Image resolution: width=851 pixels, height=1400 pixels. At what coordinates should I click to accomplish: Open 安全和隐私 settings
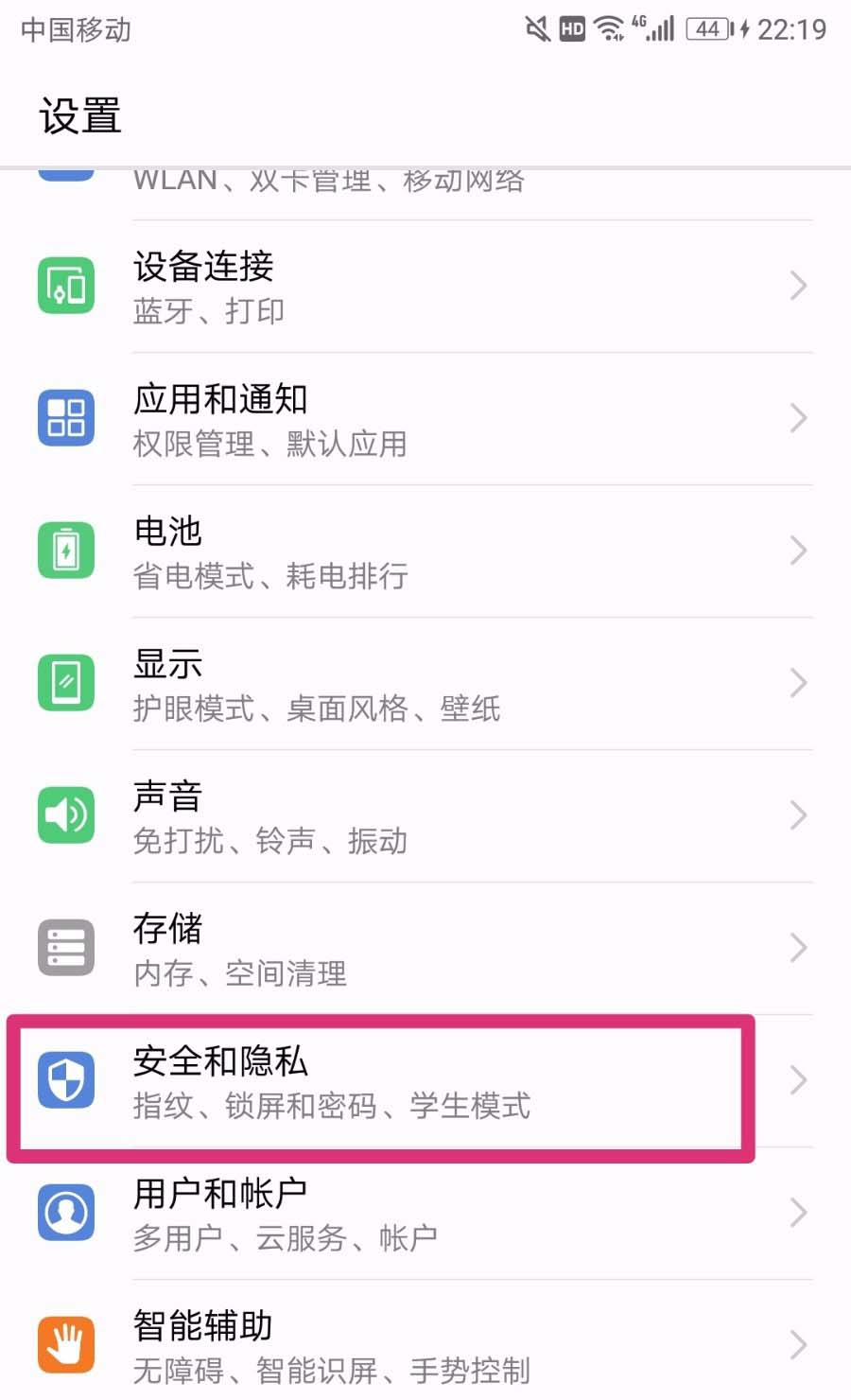[425, 1080]
